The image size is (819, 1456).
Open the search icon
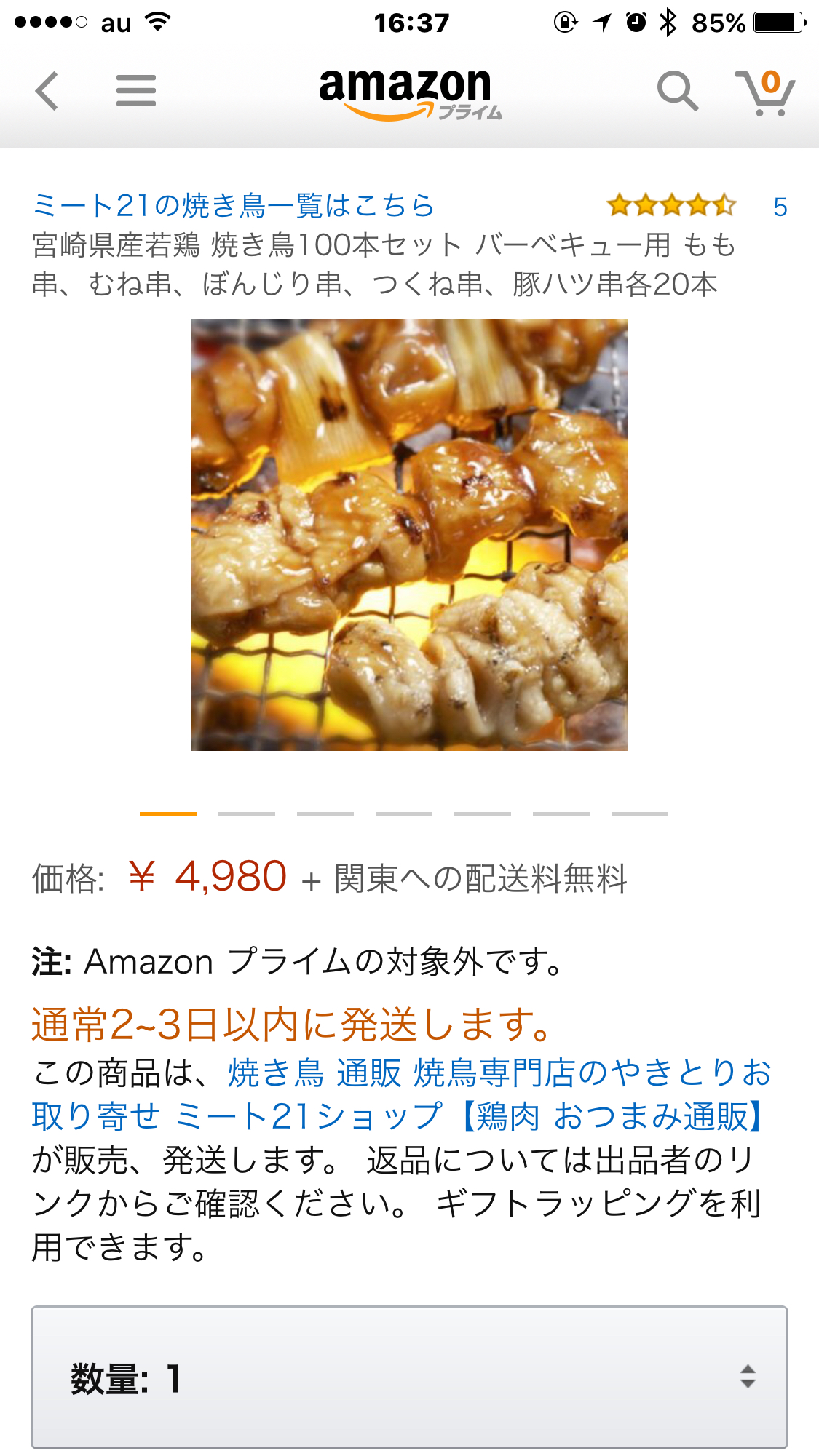tap(677, 92)
